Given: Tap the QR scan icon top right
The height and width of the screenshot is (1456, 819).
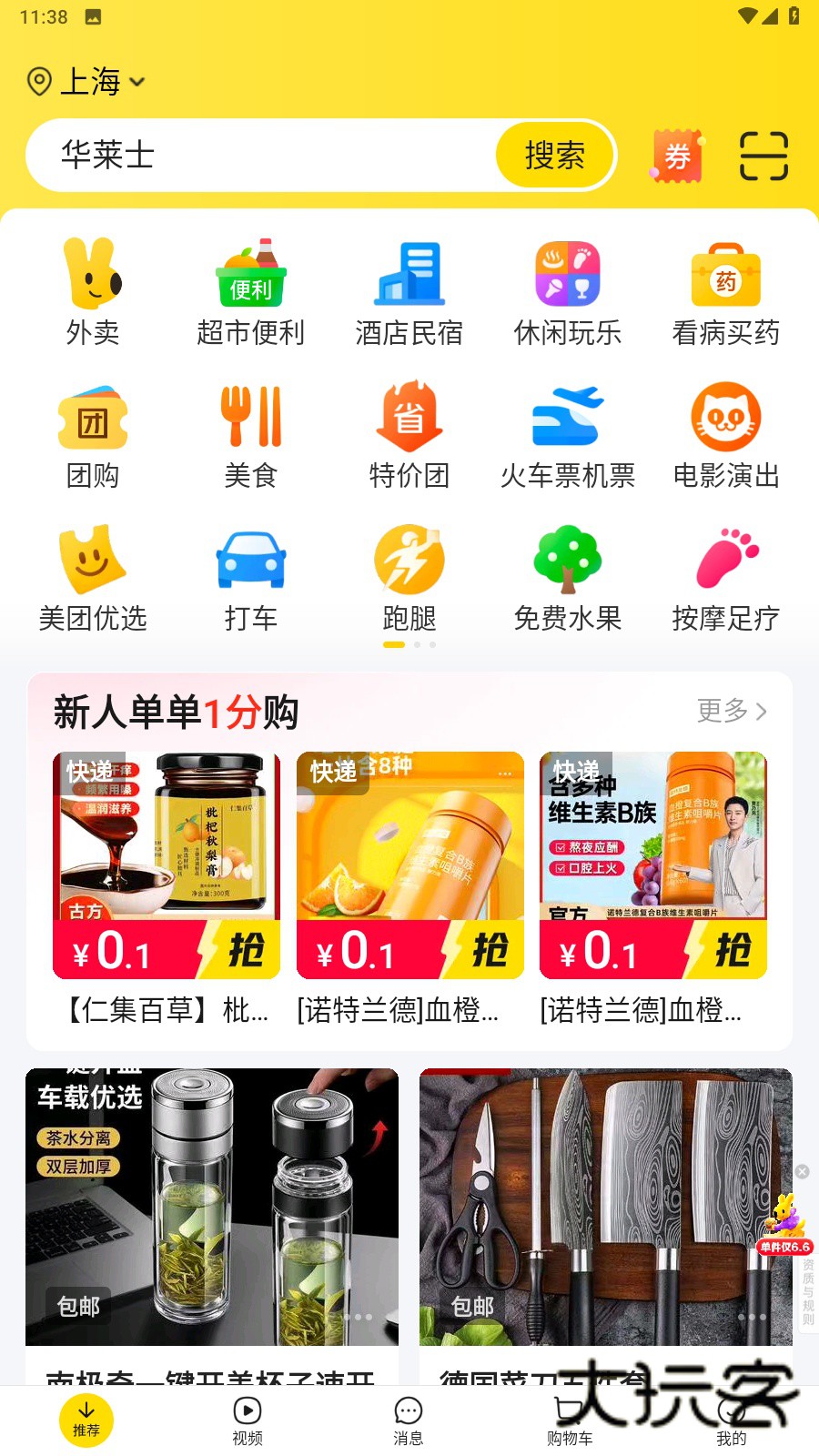Looking at the screenshot, I should 764,156.
